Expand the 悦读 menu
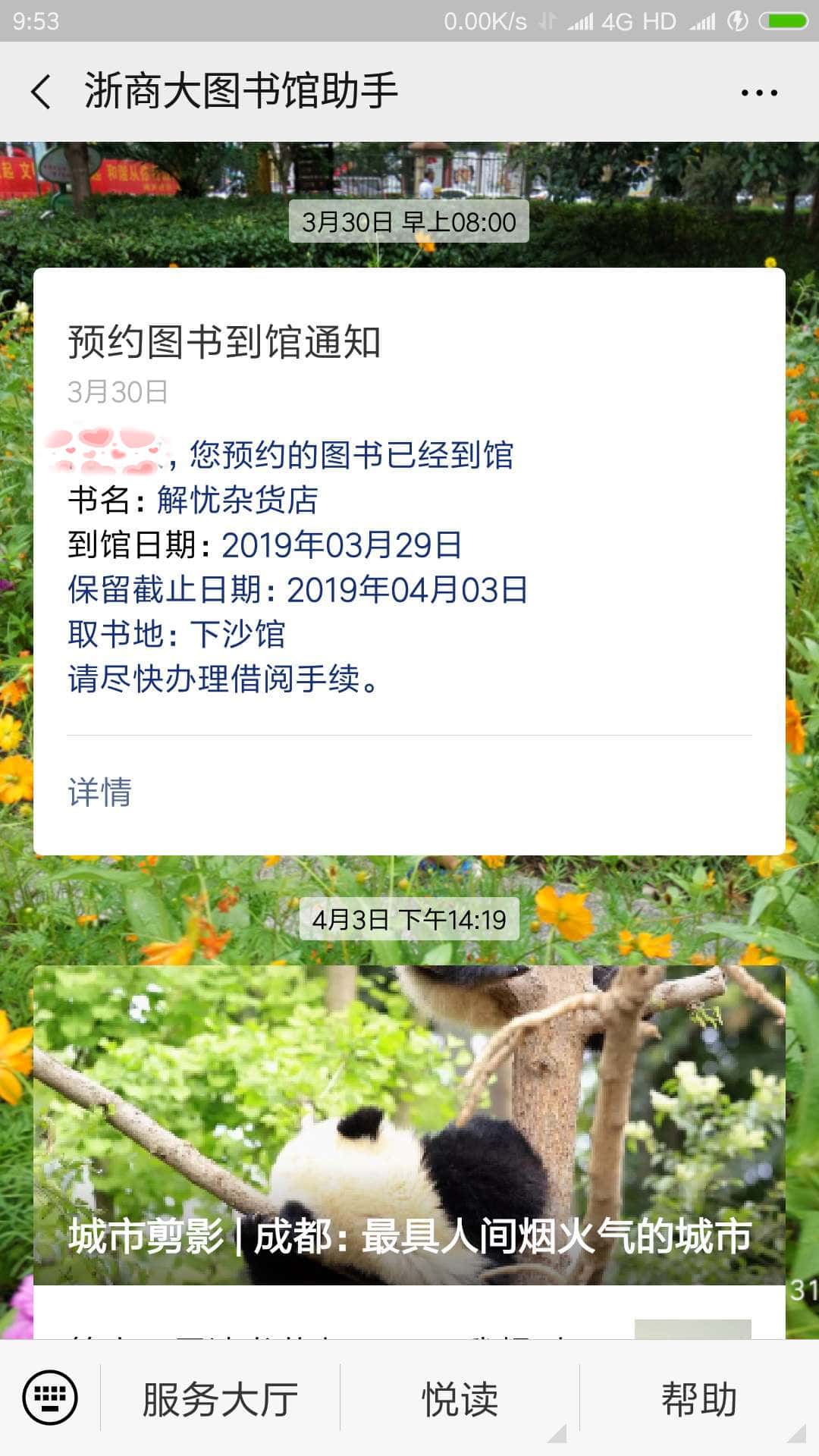The height and width of the screenshot is (1456, 819). [x=460, y=1399]
